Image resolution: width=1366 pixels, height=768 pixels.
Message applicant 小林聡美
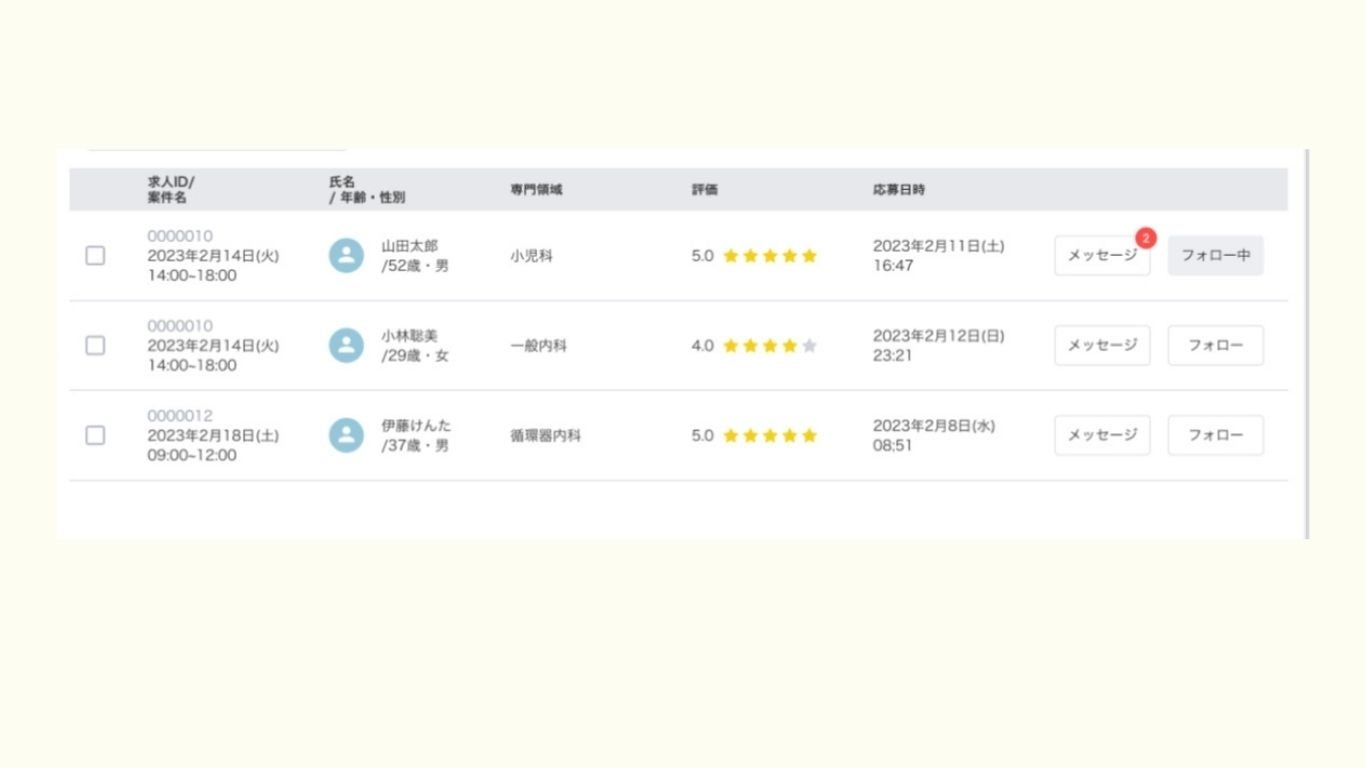tap(1102, 346)
